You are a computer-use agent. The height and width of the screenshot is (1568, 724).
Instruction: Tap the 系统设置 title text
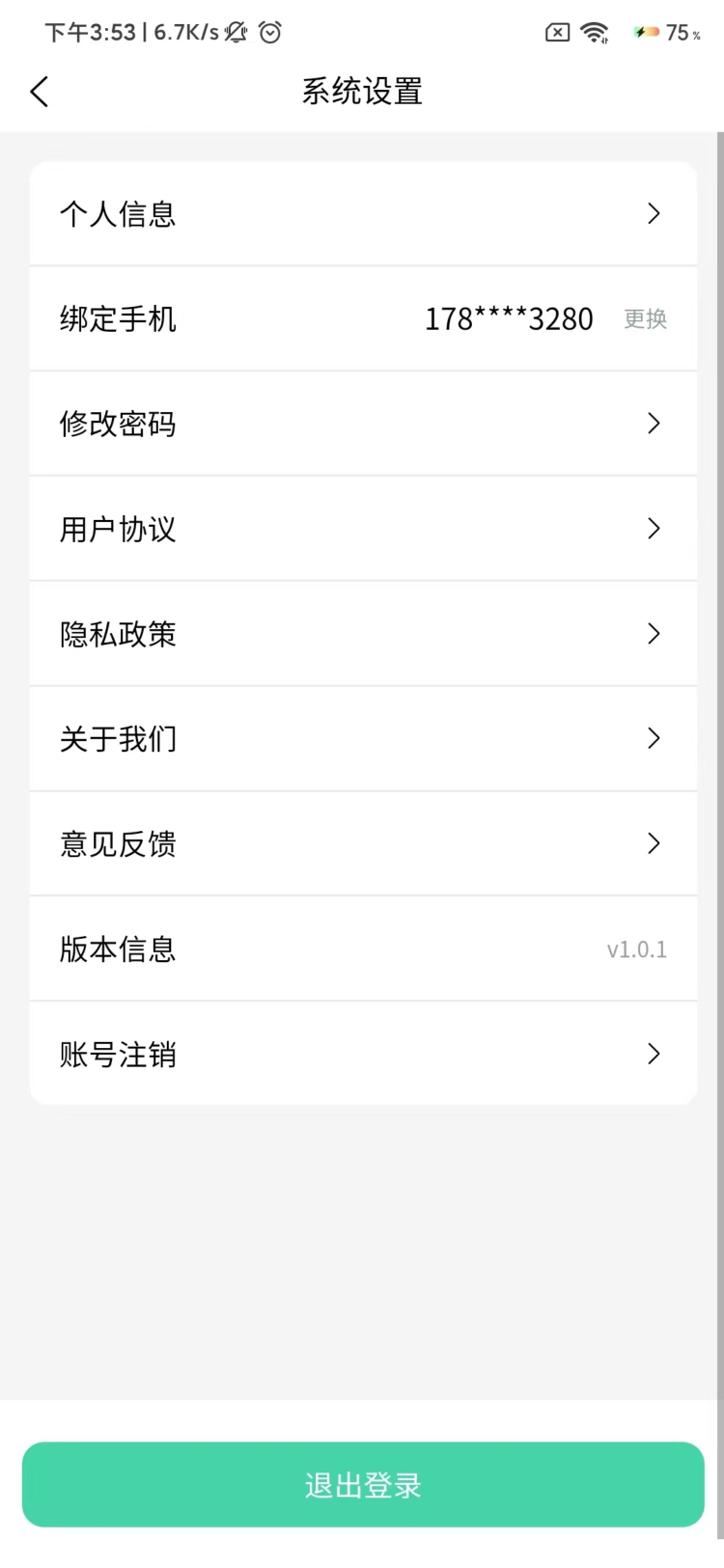point(362,91)
